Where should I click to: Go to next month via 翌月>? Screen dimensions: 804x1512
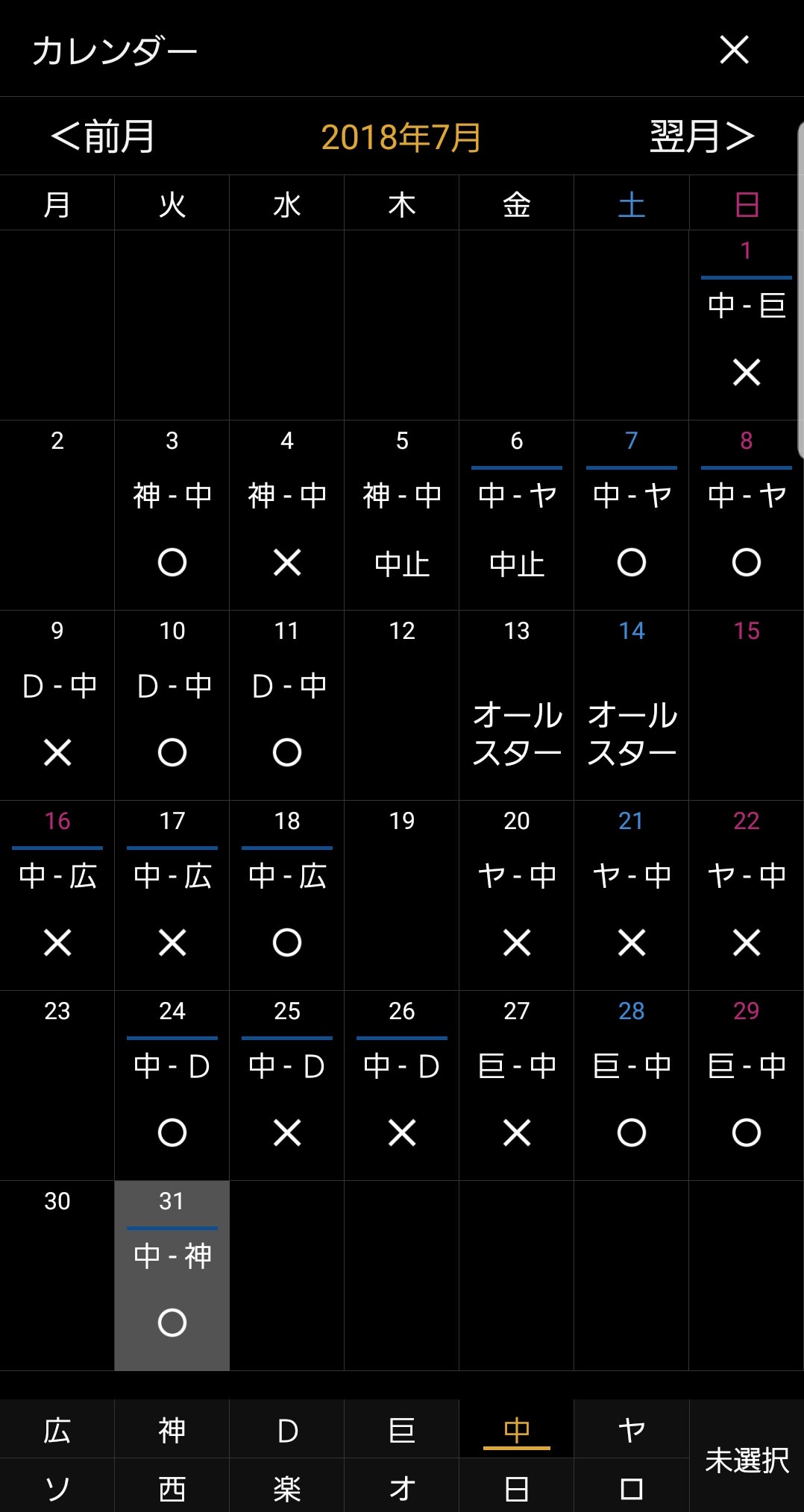(x=702, y=136)
